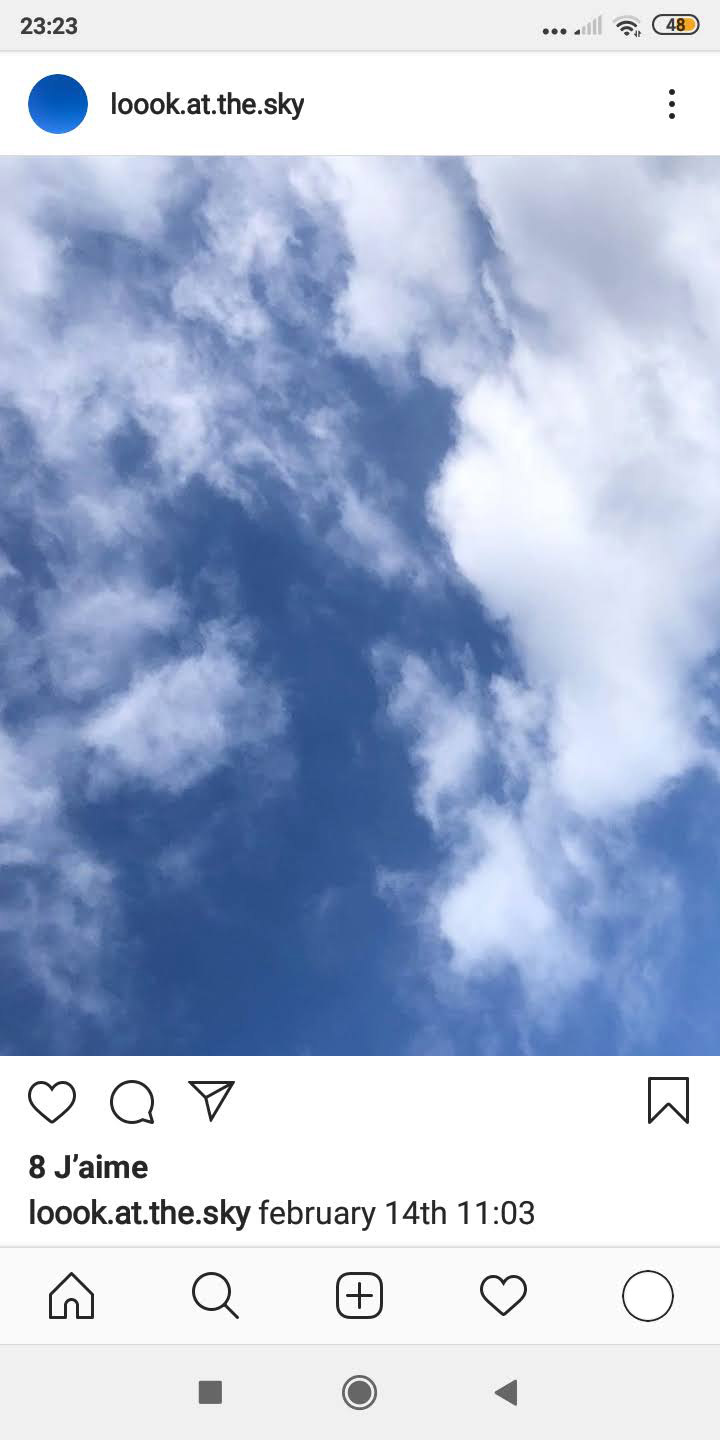Open the post's three-dot overflow menu
Viewport: 720px width, 1440px height.
point(671,104)
